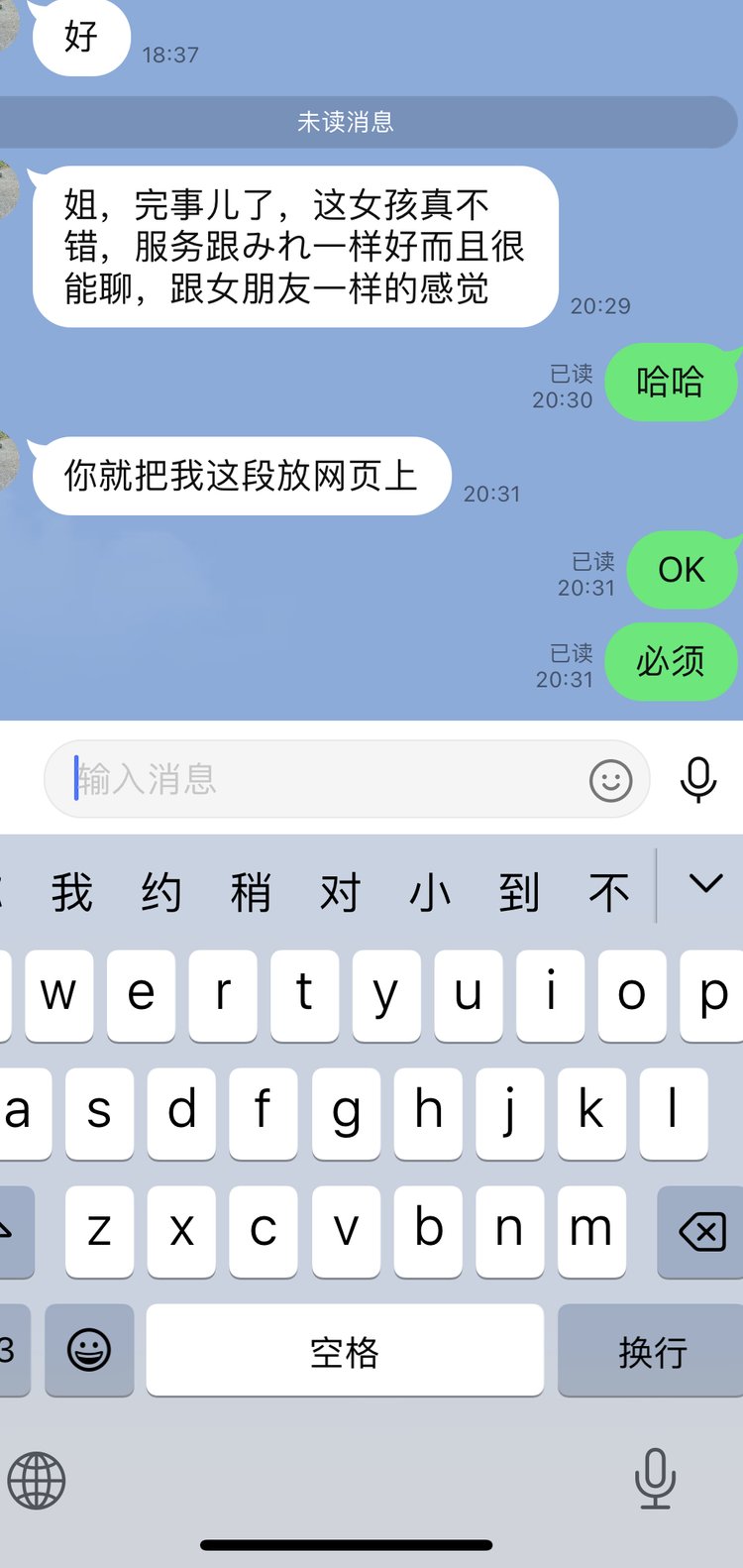Image resolution: width=743 pixels, height=1568 pixels.
Task: Hit the 换行 return key
Action: [651, 1351]
